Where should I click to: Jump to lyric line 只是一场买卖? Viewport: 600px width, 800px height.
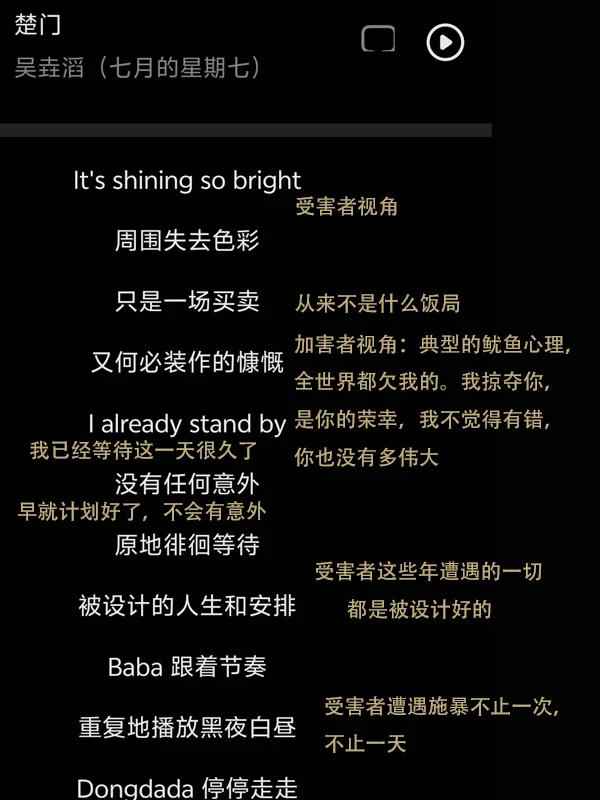click(x=187, y=302)
